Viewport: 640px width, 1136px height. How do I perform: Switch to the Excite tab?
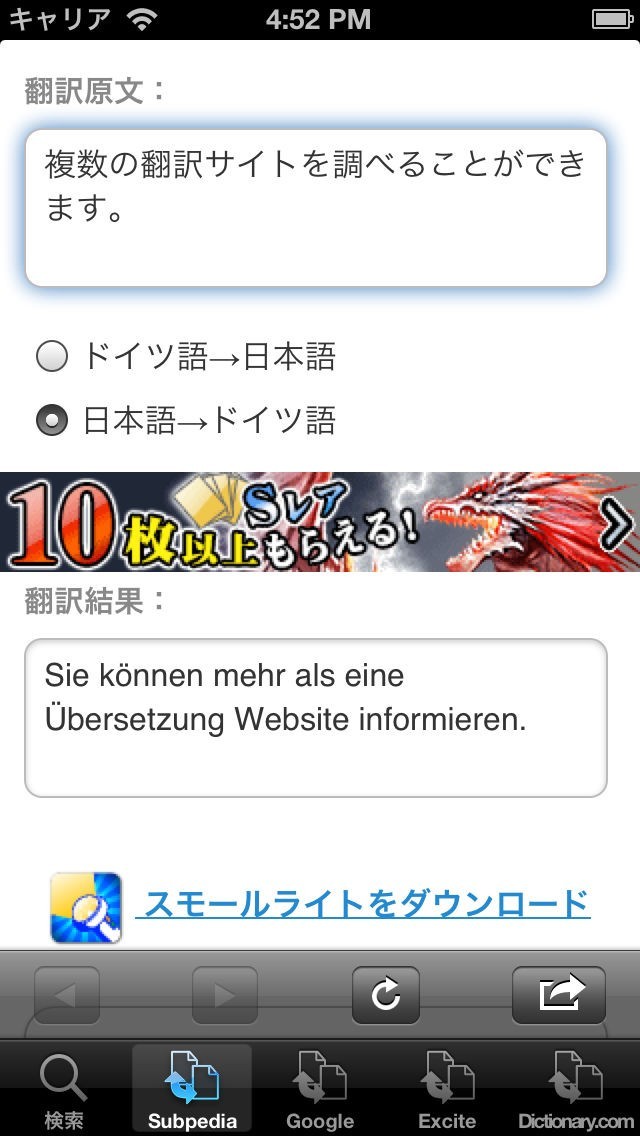(x=447, y=1090)
